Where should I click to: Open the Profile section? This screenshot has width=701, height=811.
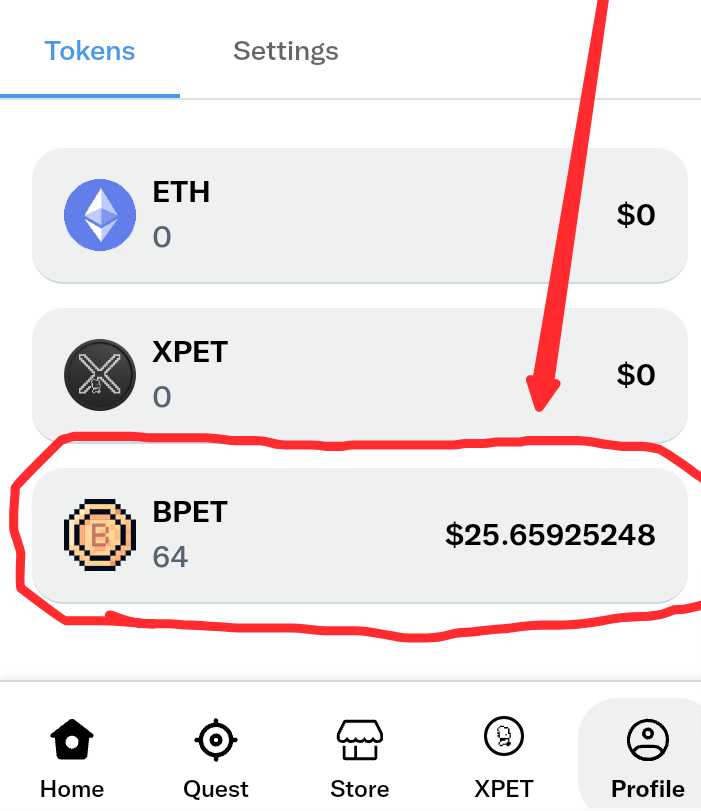pos(647,759)
